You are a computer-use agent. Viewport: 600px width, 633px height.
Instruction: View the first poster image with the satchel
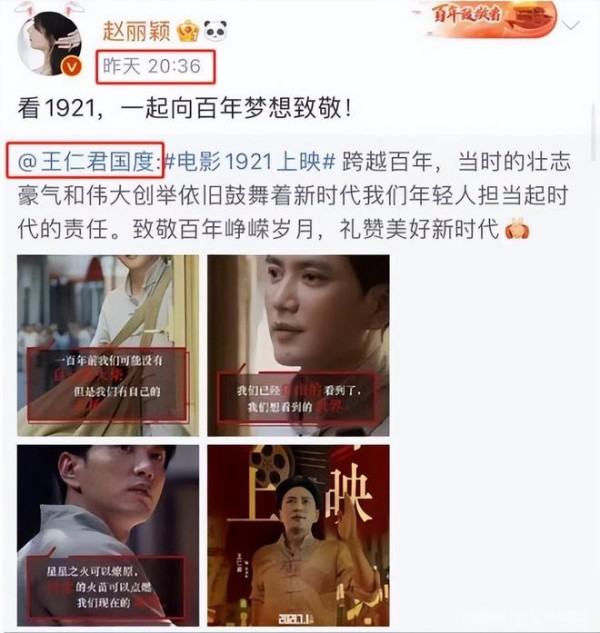108,345
